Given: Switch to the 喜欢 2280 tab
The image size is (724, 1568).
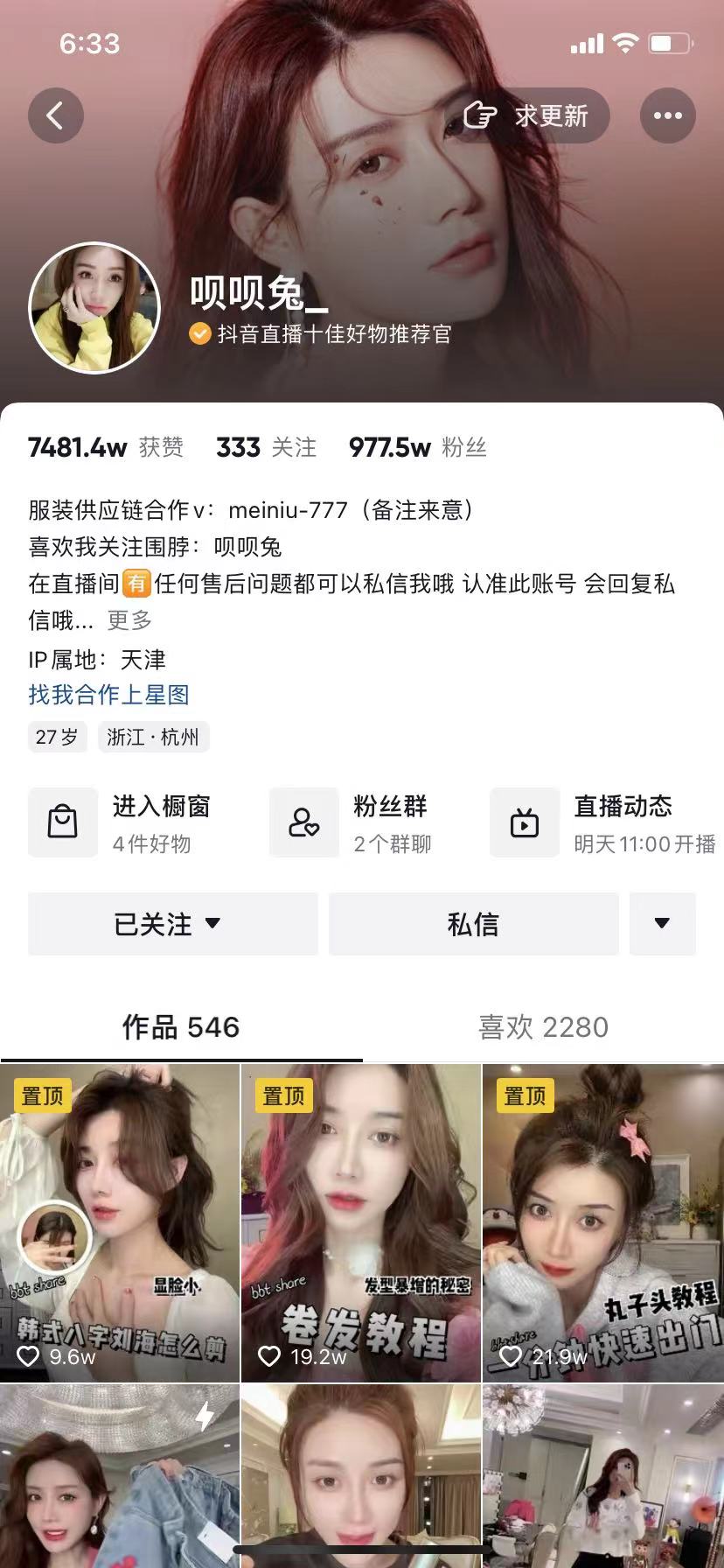Looking at the screenshot, I should point(543,1027).
